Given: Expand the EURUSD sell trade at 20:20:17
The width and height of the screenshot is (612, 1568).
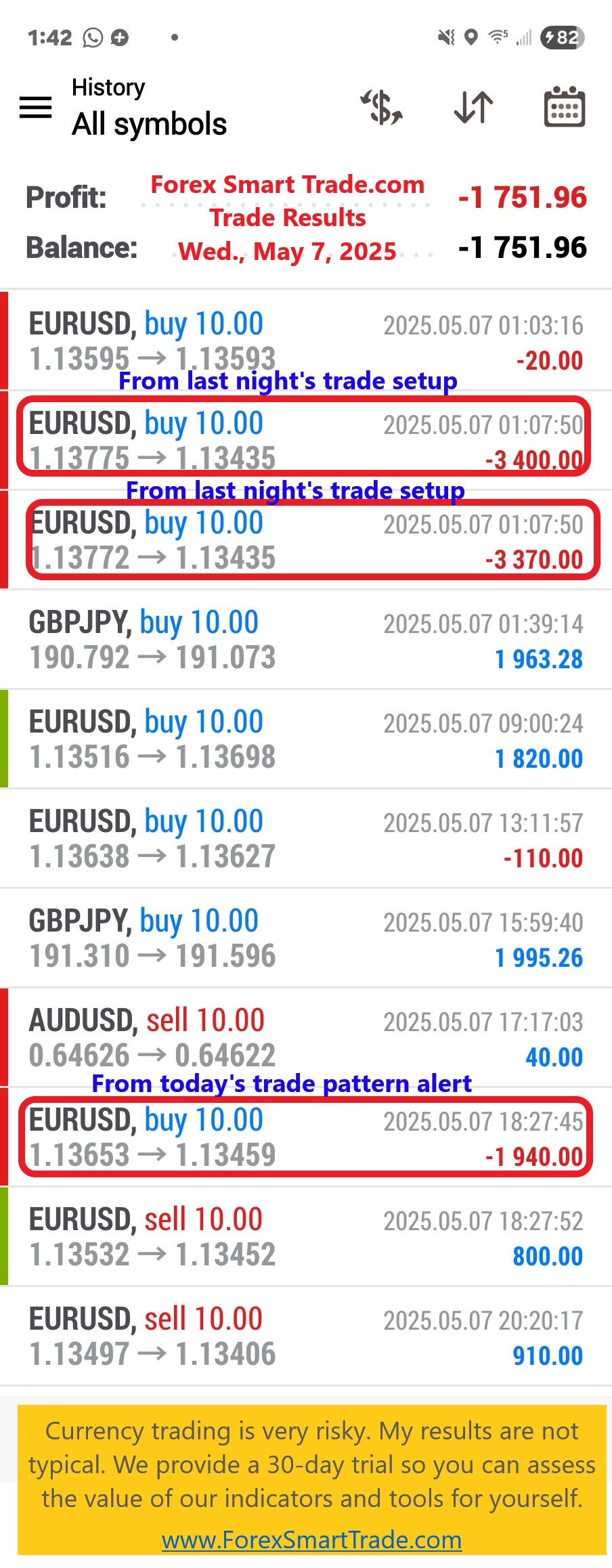Looking at the screenshot, I should (x=306, y=1336).
